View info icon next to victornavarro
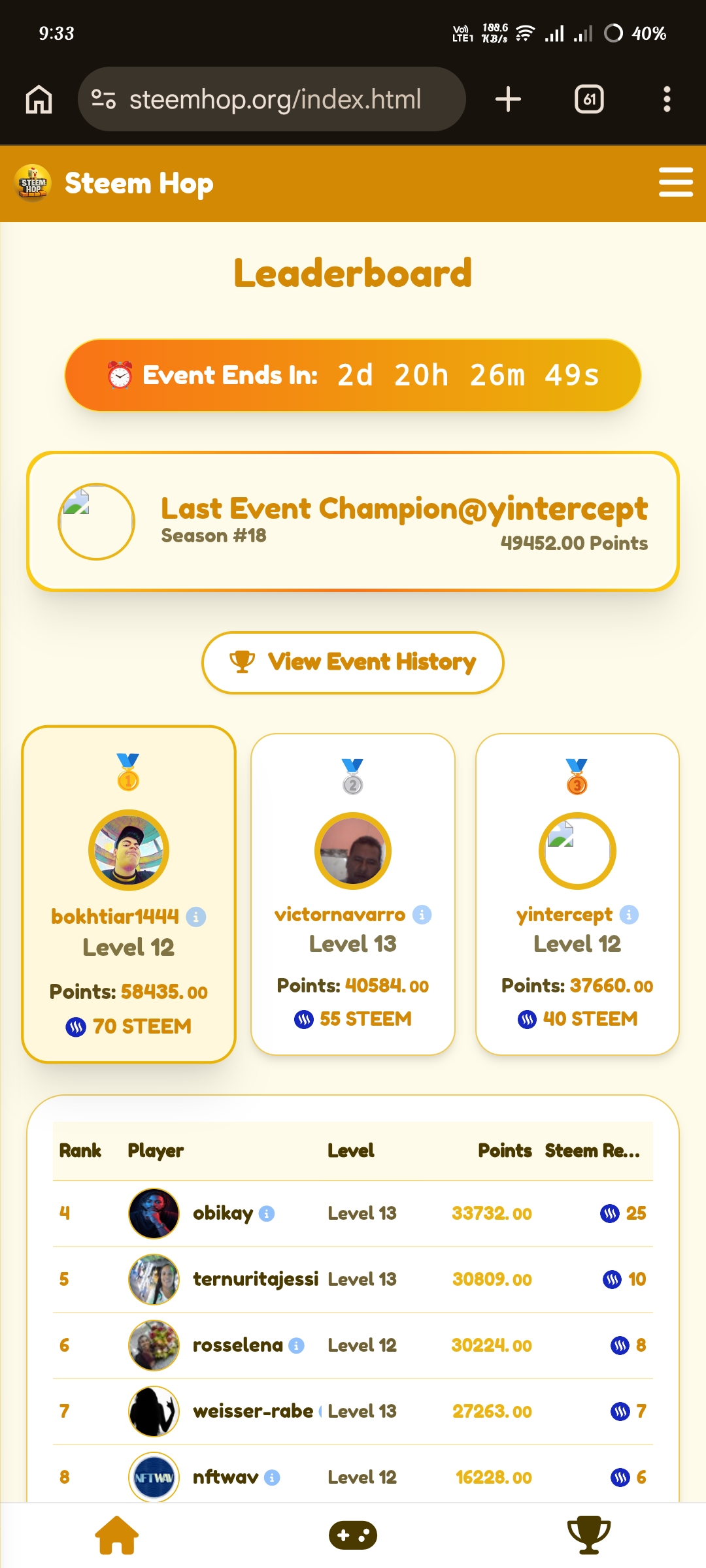This screenshot has width=706, height=1568. click(422, 915)
